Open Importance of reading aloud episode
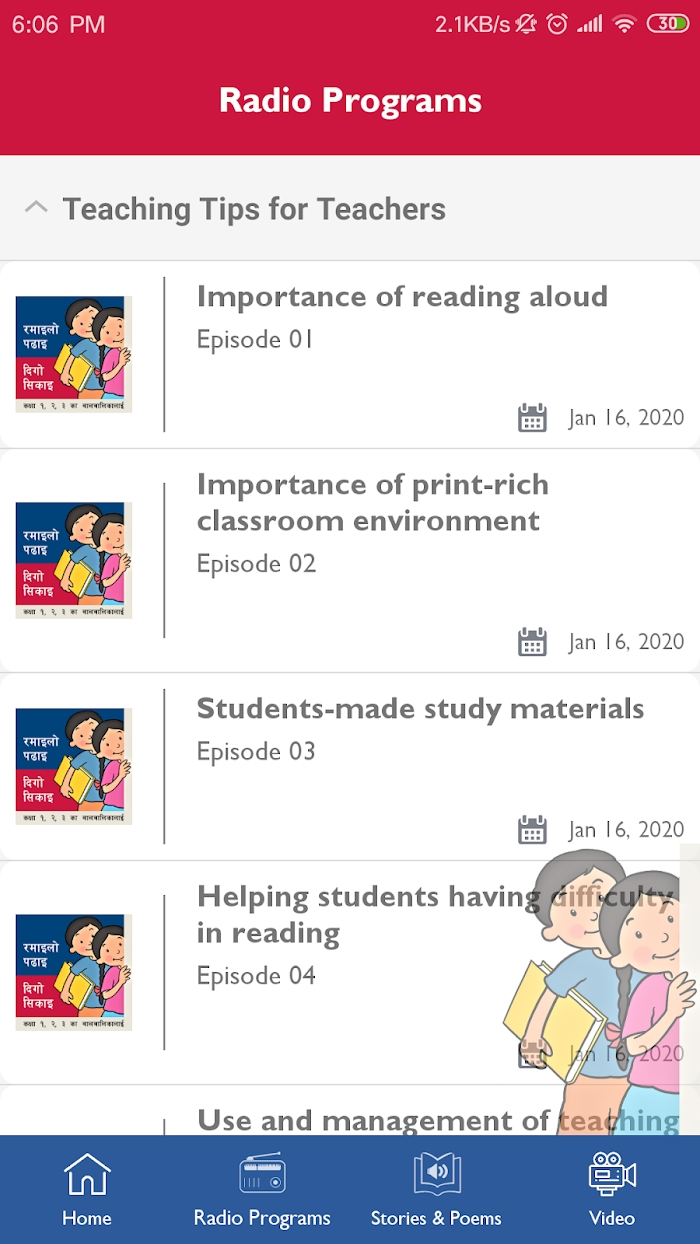 [x=350, y=354]
